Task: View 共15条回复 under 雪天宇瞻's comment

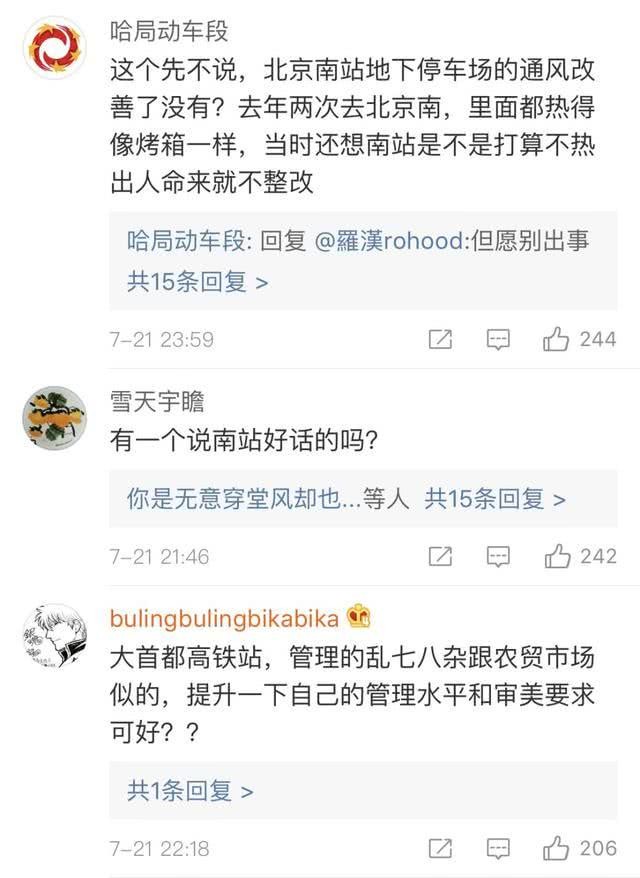Action: 495,498
